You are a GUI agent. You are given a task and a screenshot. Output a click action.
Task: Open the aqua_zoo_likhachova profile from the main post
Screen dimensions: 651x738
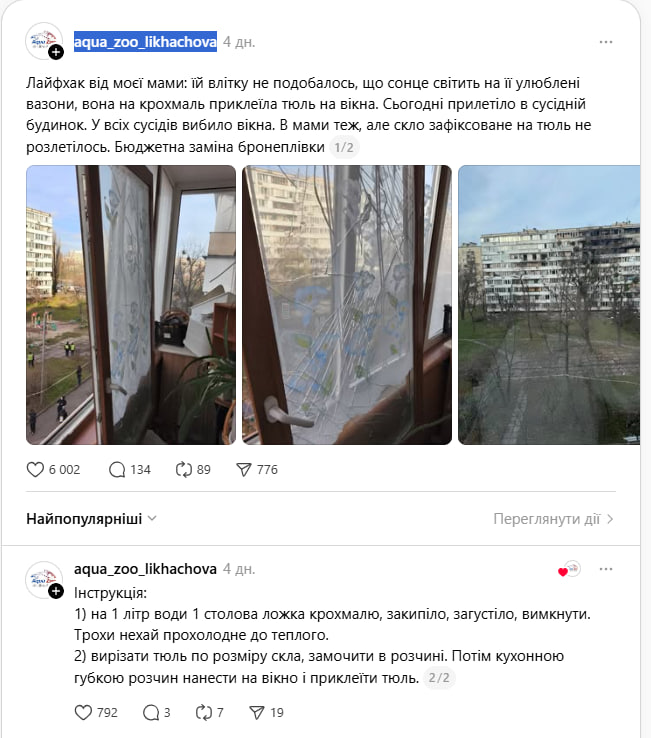tap(145, 42)
